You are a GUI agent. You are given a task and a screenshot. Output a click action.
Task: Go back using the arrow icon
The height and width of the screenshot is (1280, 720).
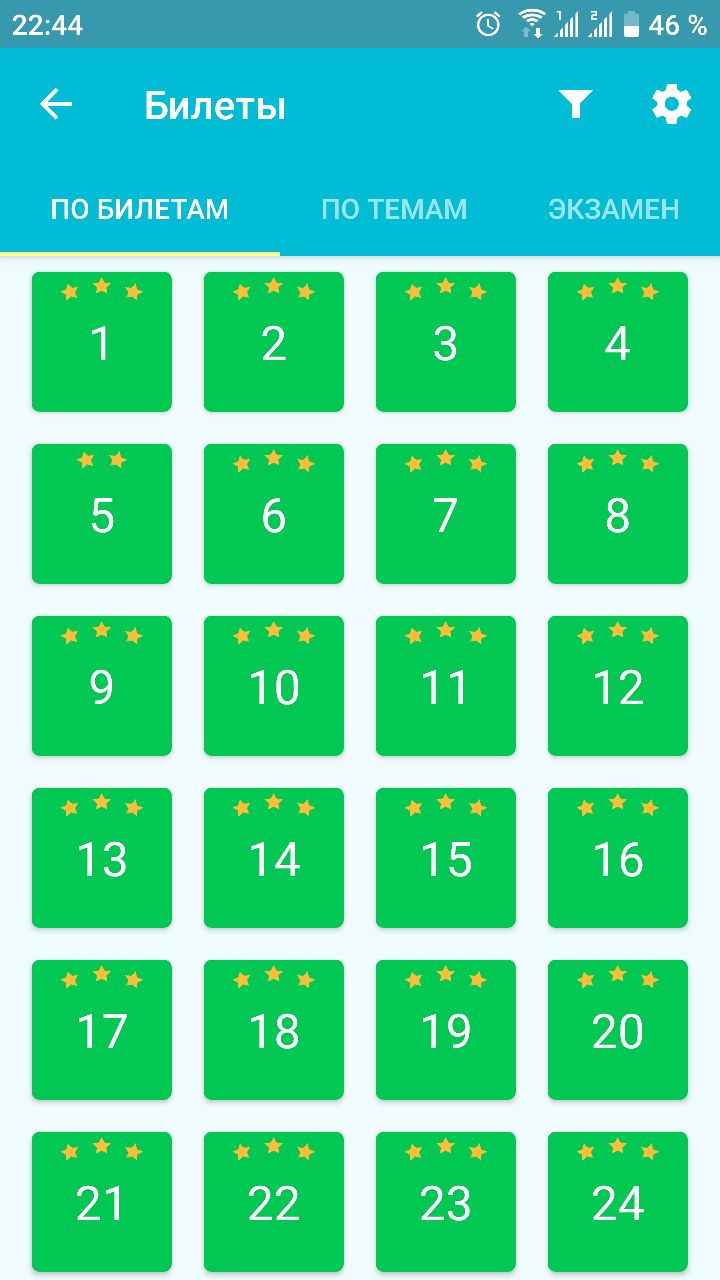[56, 104]
